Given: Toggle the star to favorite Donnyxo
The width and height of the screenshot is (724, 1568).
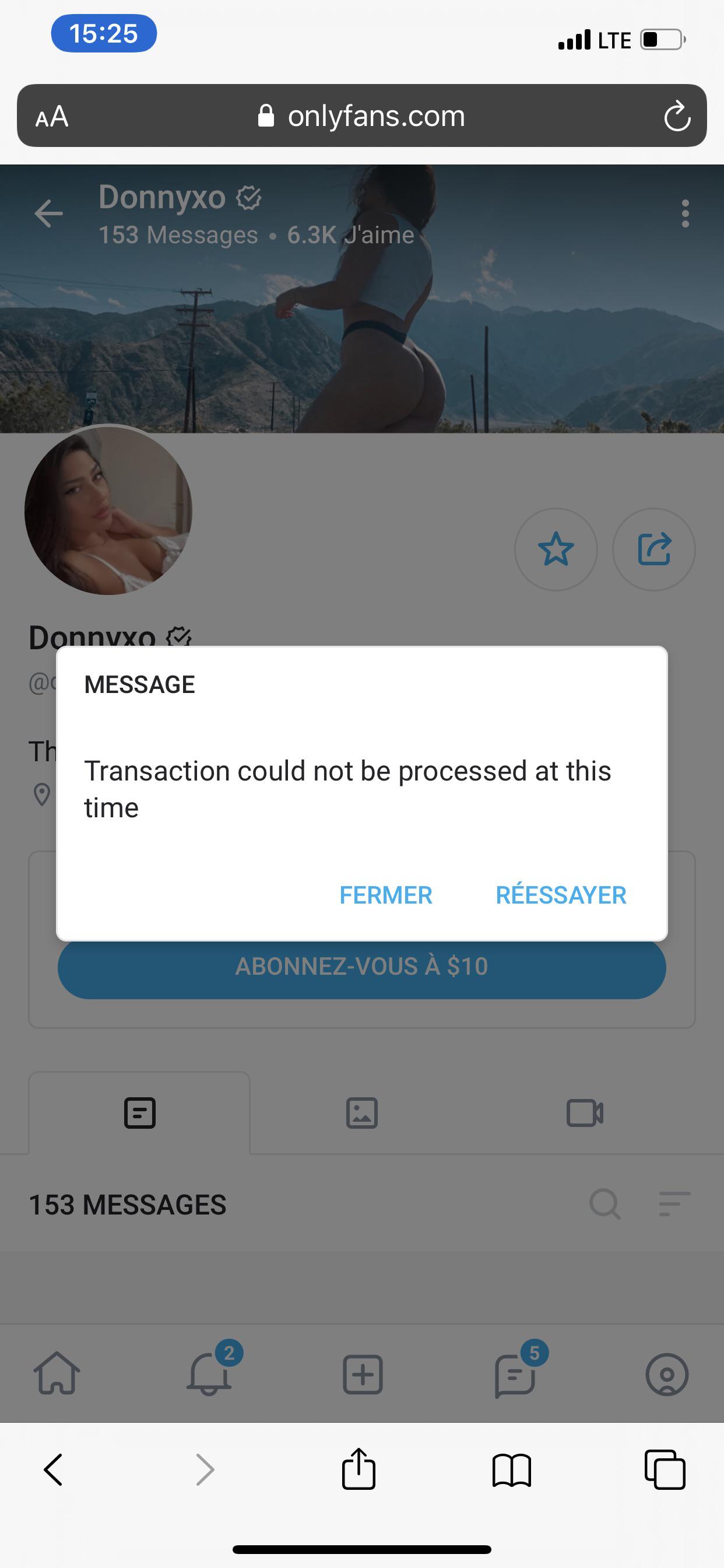Looking at the screenshot, I should pyautogui.click(x=556, y=548).
